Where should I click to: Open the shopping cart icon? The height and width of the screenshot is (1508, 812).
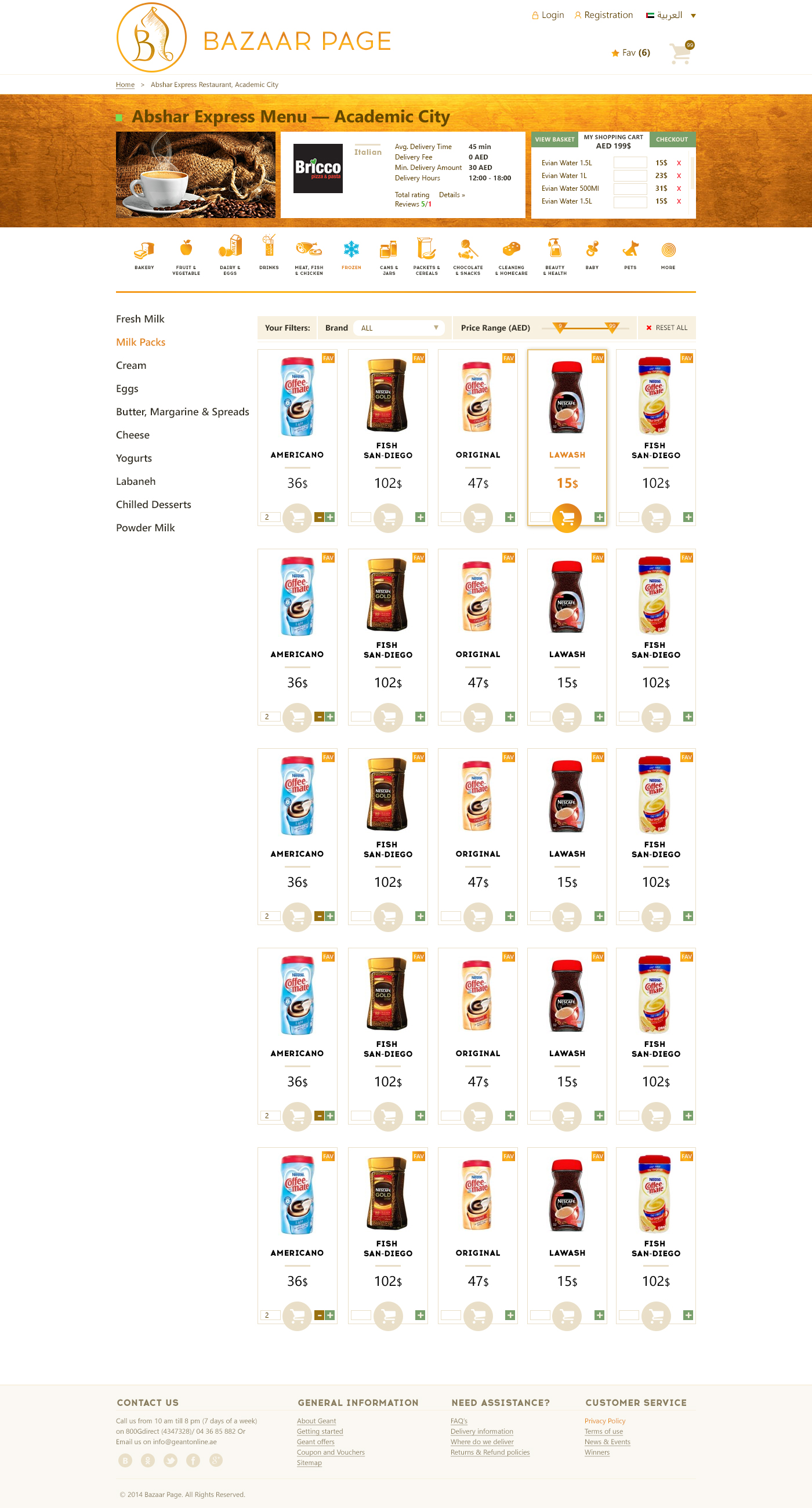click(680, 53)
